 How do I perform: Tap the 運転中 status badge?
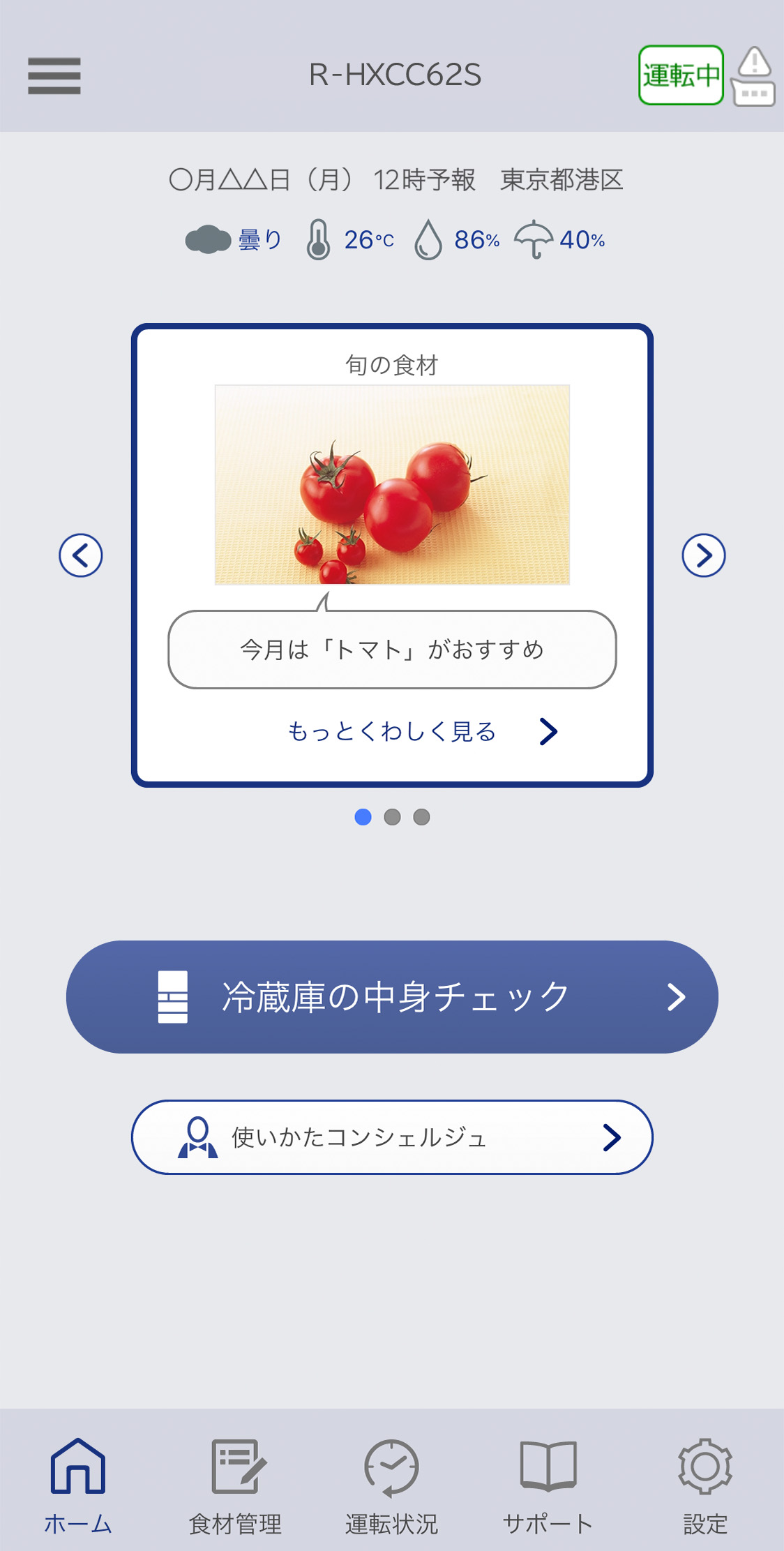tap(681, 75)
